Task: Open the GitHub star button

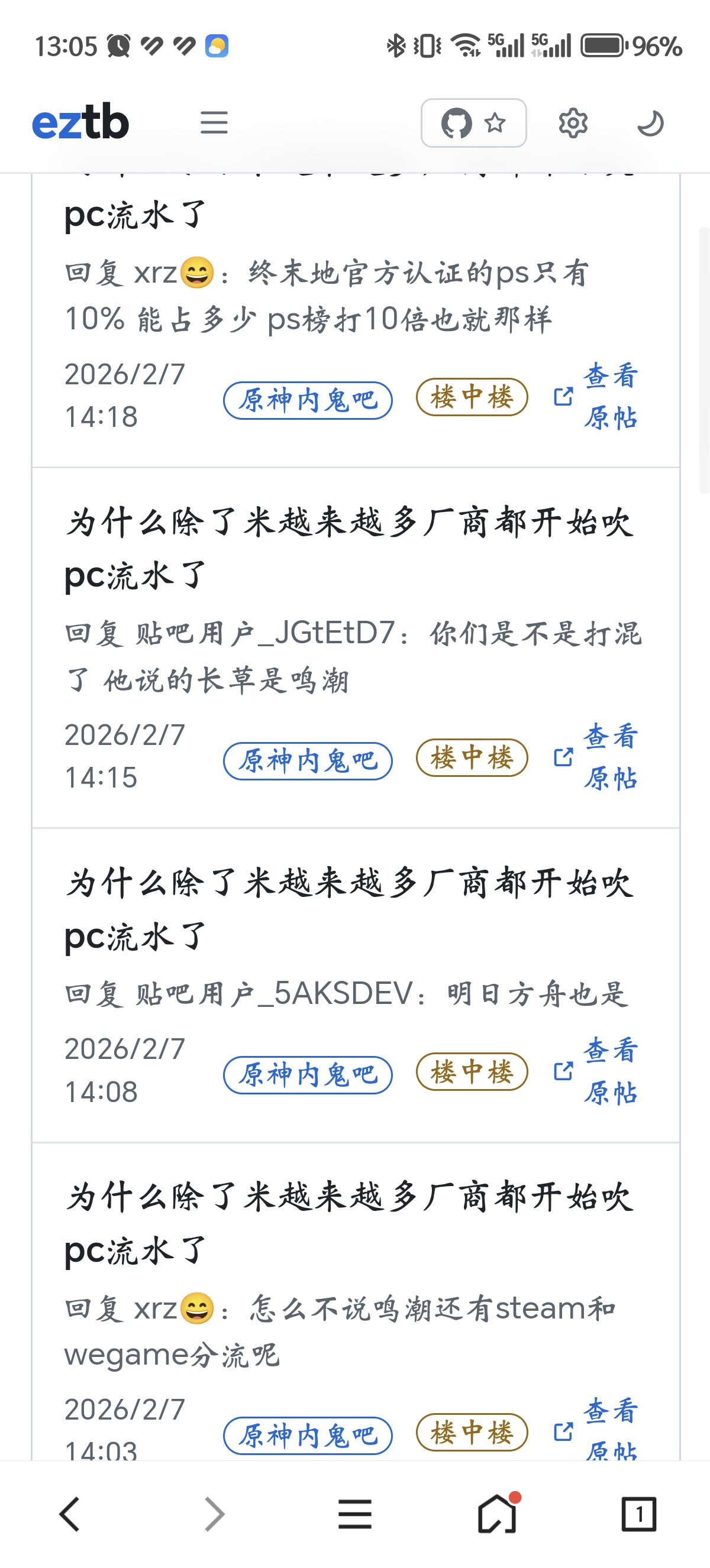Action: pos(473,123)
